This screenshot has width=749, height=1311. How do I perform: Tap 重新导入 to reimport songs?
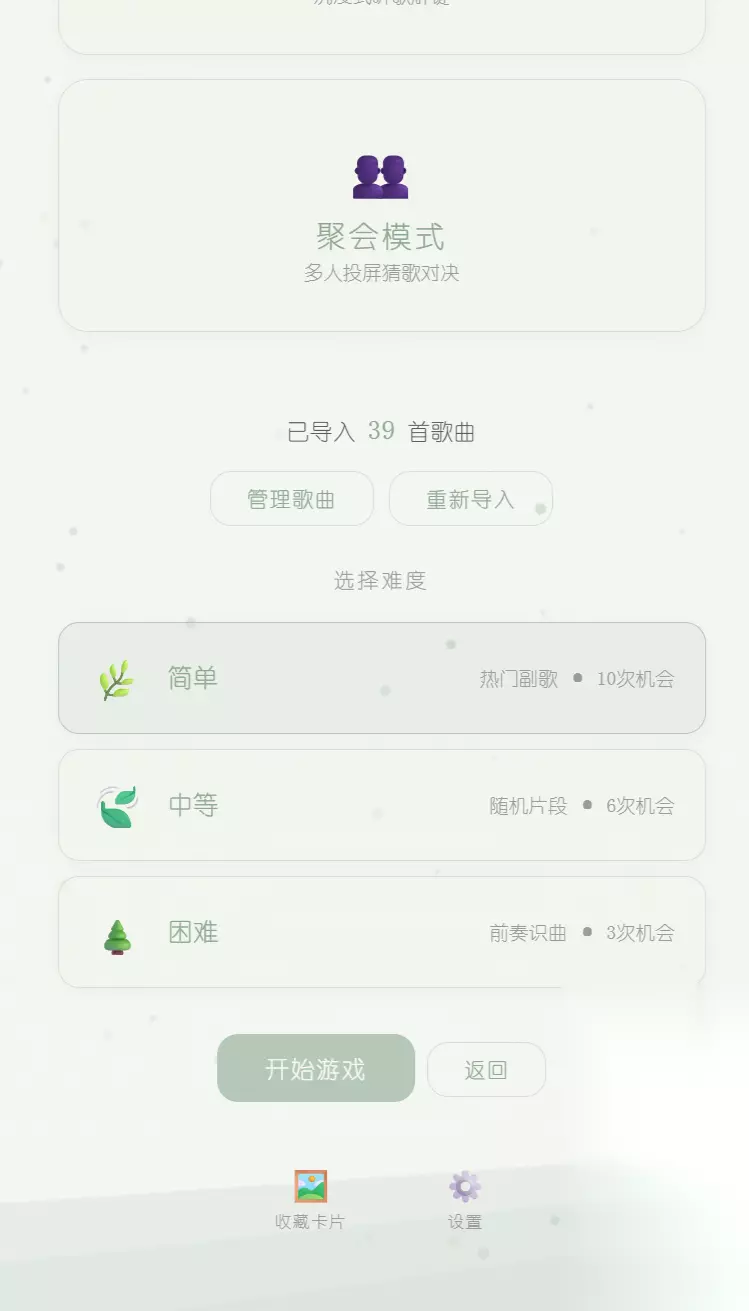(x=471, y=499)
